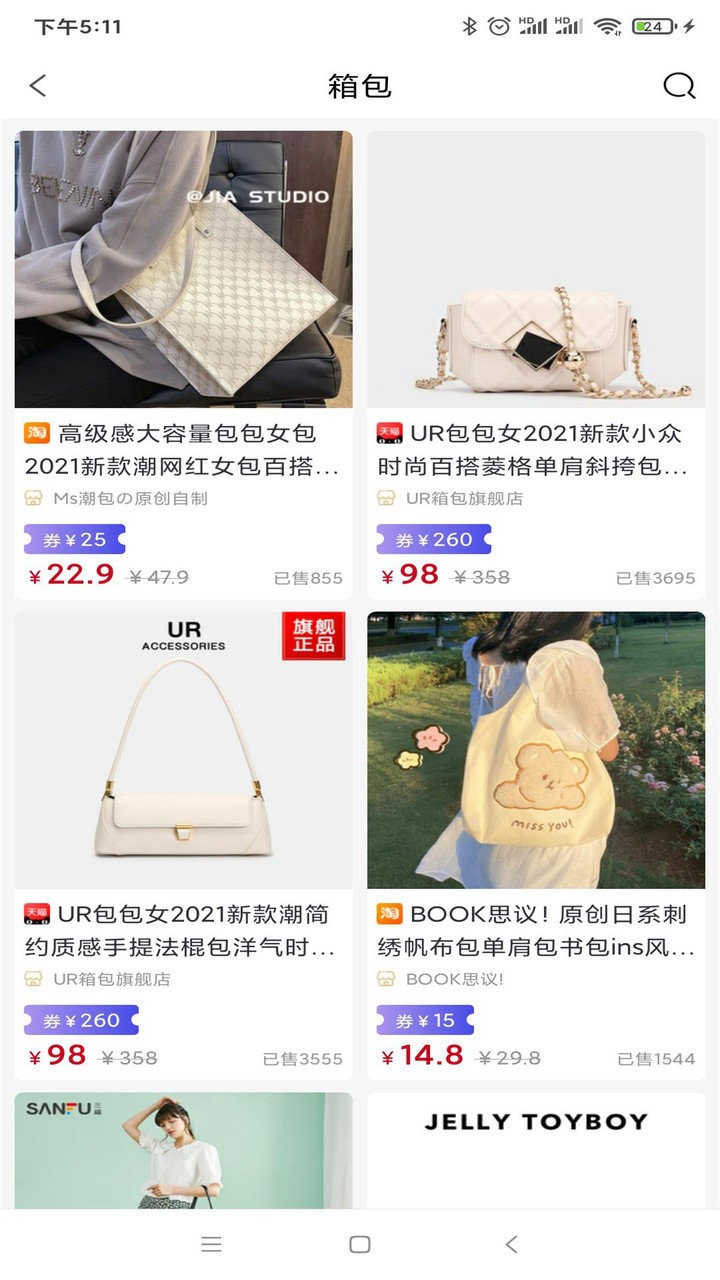Open the SANFU product tile

(x=184, y=1151)
